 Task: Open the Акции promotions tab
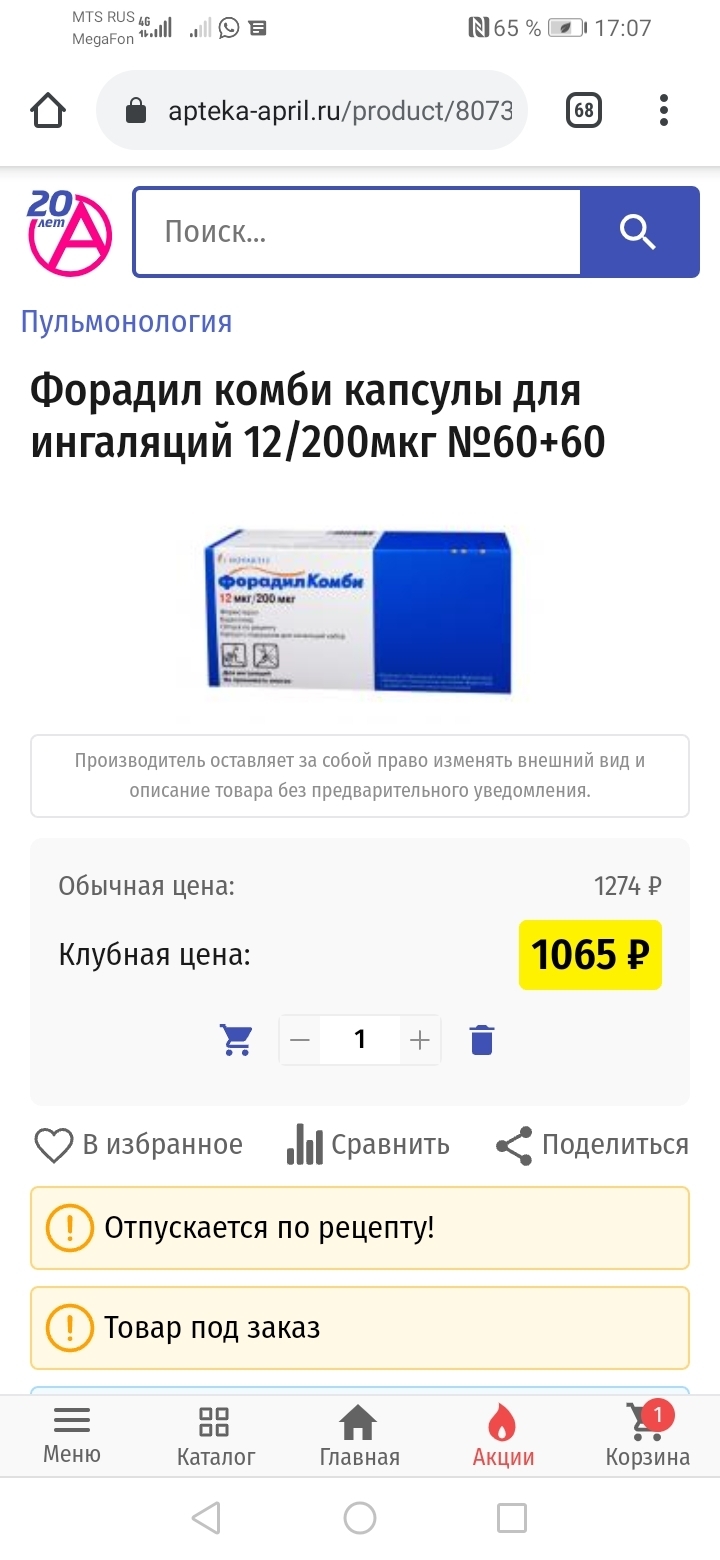(x=503, y=1435)
